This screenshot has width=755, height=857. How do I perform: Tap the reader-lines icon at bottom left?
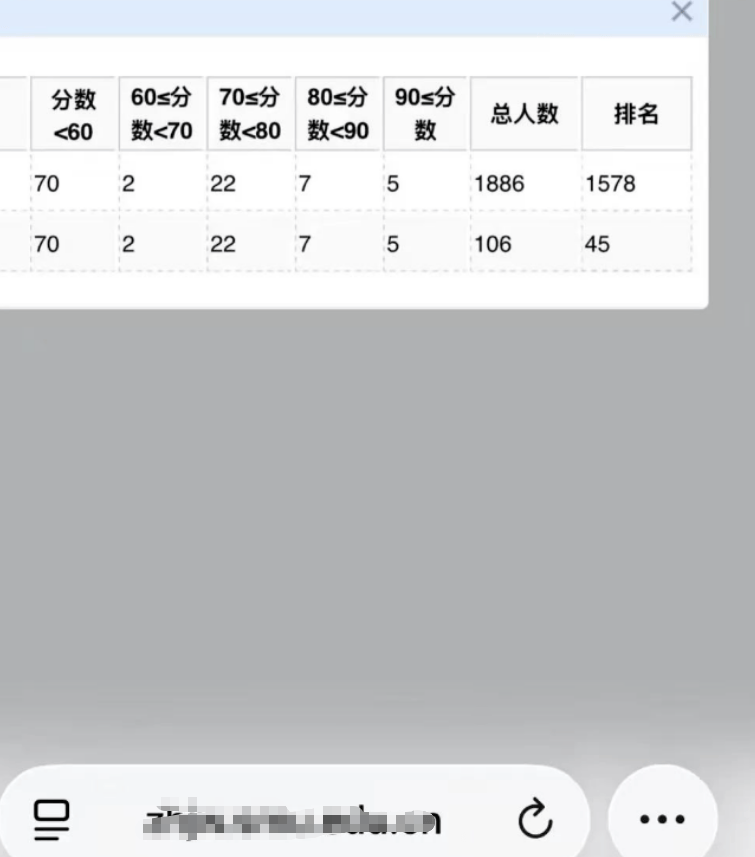(x=50, y=817)
